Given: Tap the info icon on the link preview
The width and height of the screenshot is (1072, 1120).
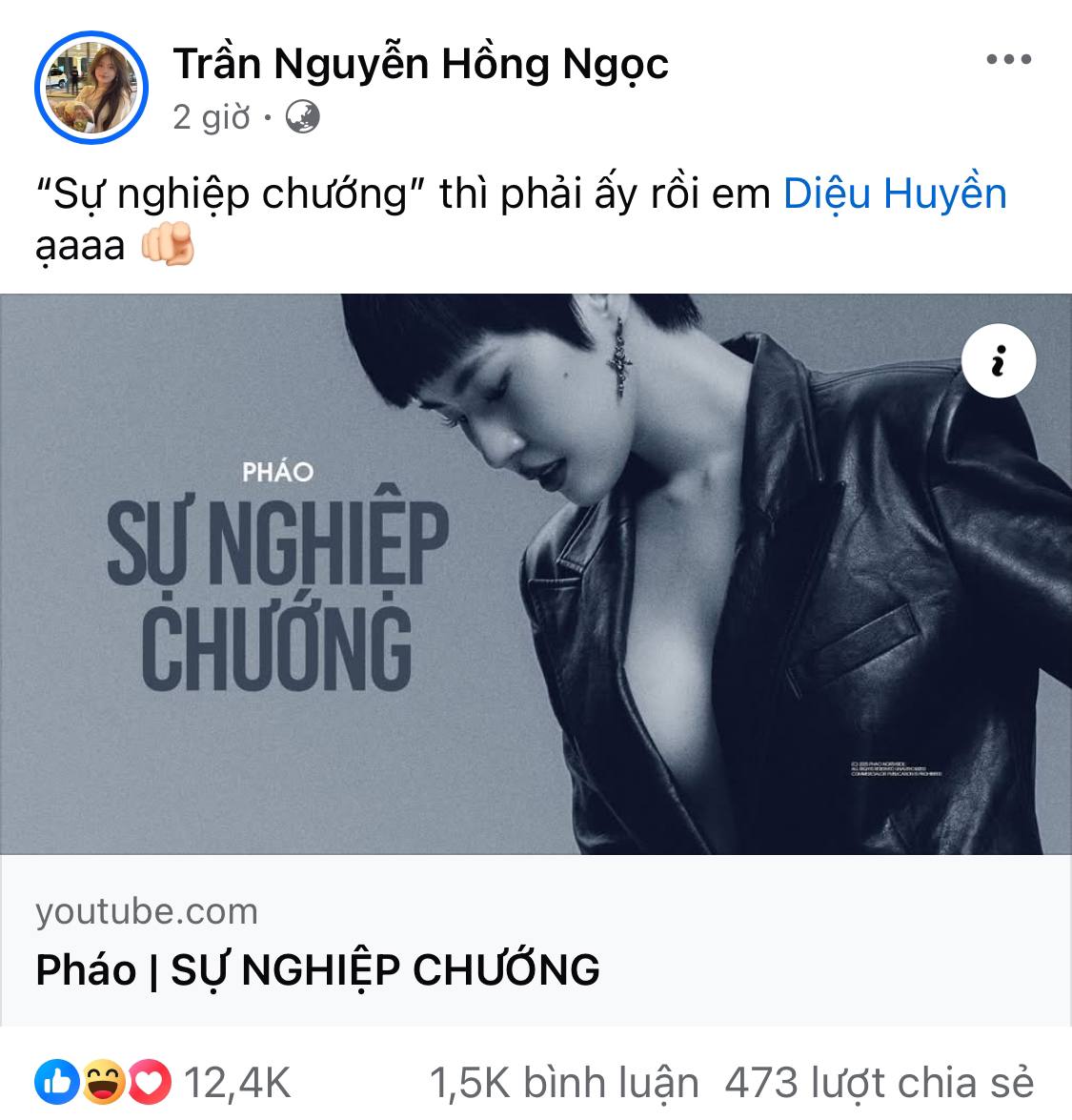Looking at the screenshot, I should pos(998,363).
